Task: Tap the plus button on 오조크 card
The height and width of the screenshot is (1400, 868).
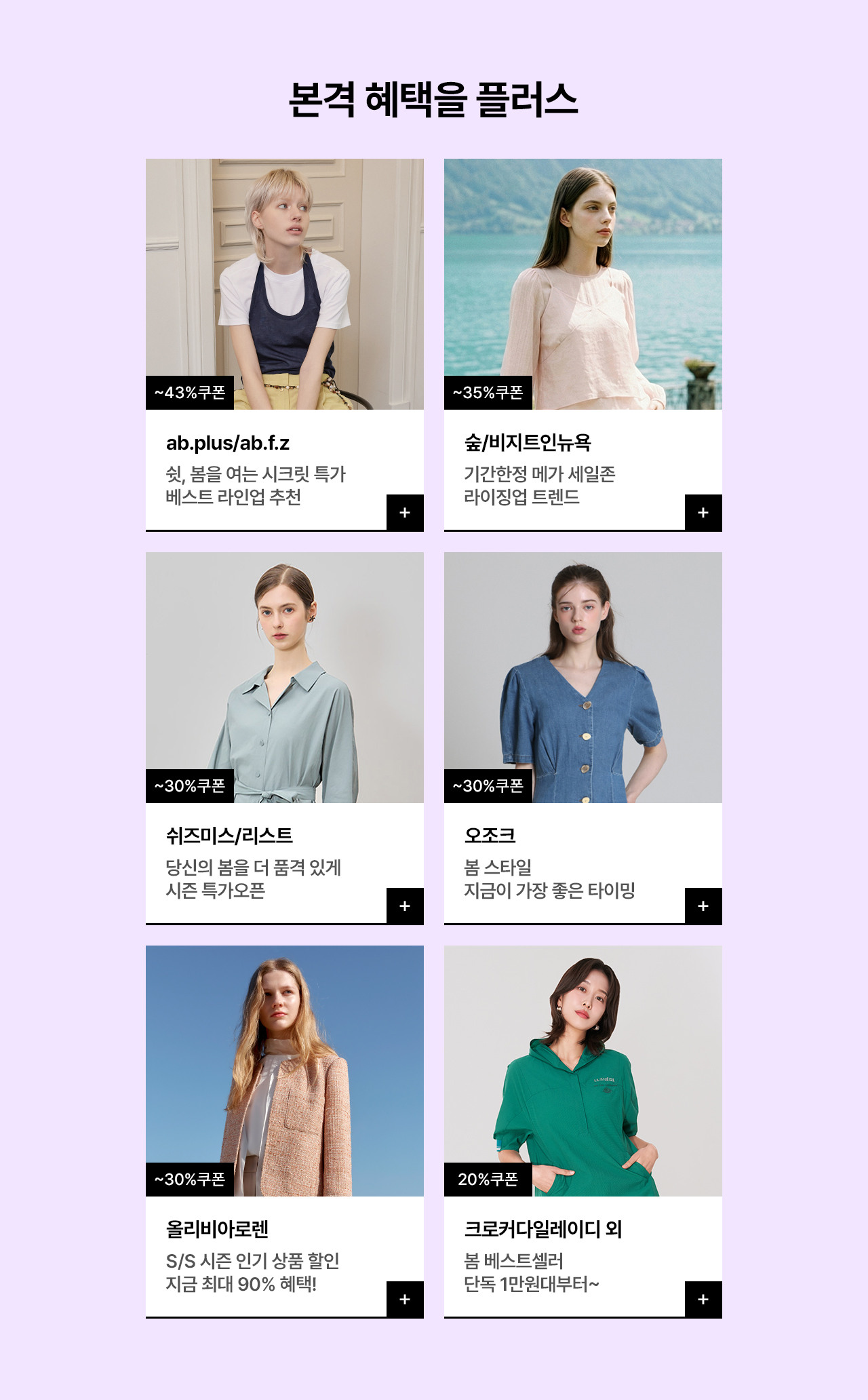Action: coord(703,906)
